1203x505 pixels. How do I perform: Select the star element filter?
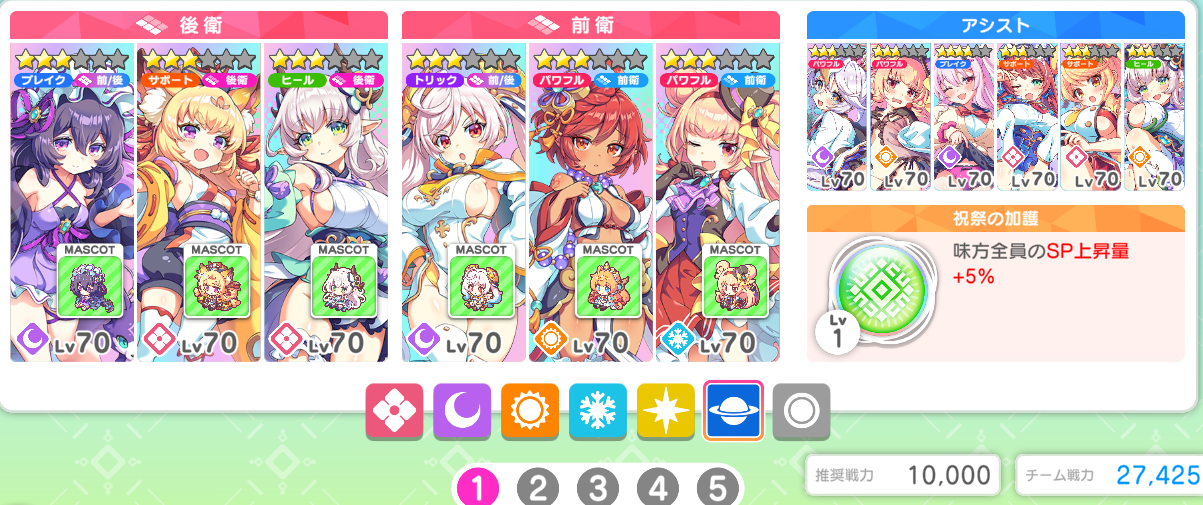[x=665, y=411]
